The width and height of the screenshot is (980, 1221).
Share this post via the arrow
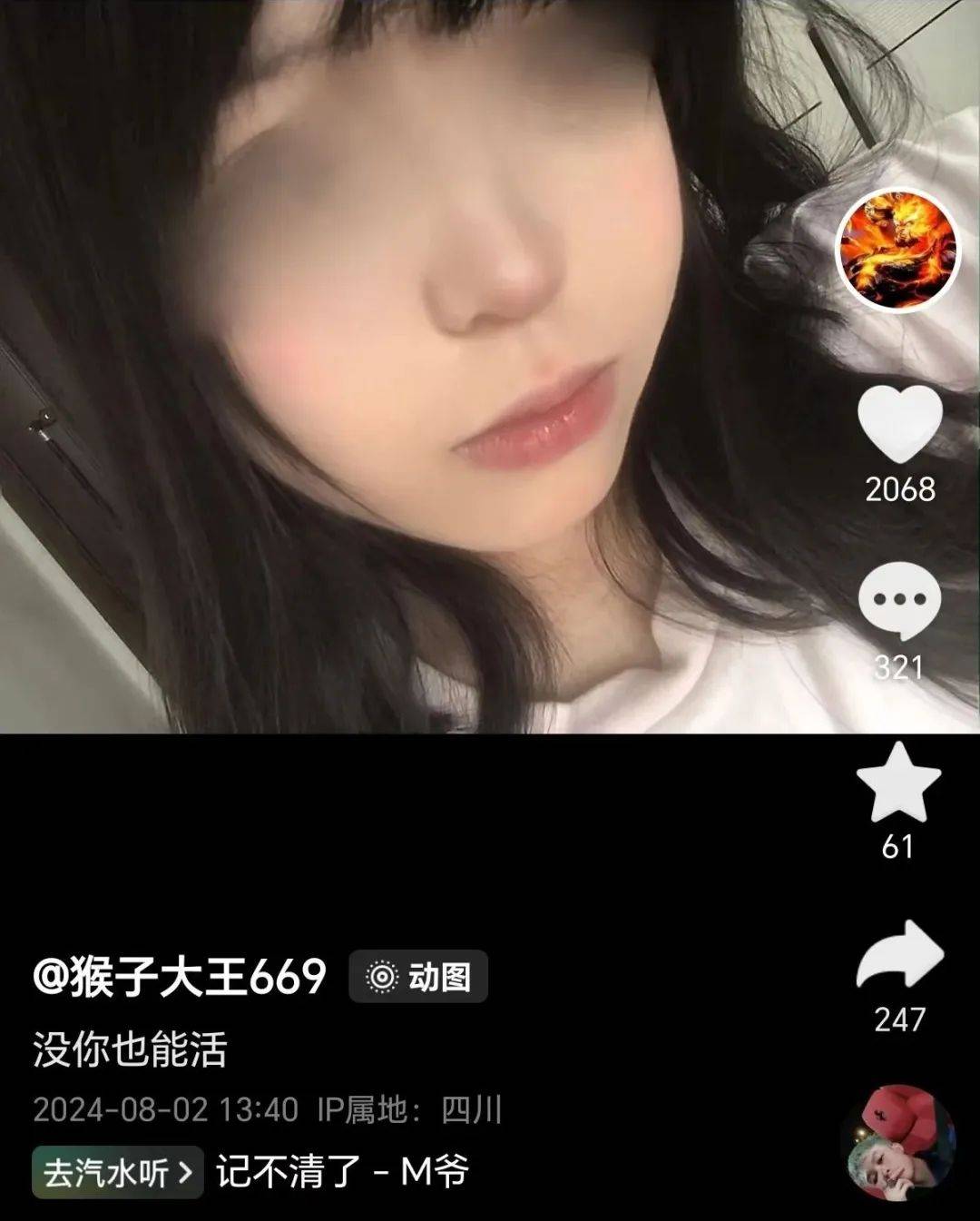pos(899,955)
